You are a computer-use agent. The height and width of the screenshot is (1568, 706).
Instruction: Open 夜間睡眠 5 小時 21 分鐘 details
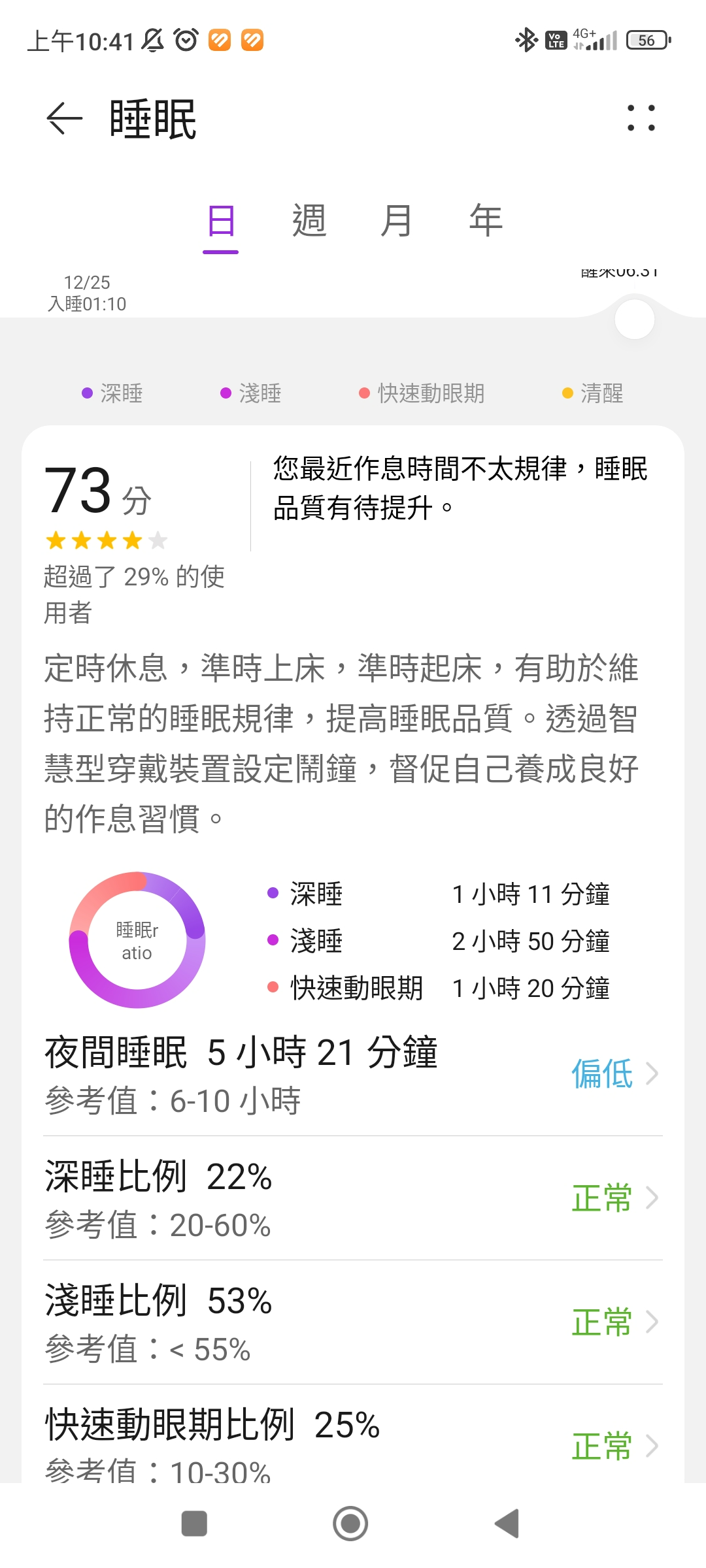[353, 1075]
